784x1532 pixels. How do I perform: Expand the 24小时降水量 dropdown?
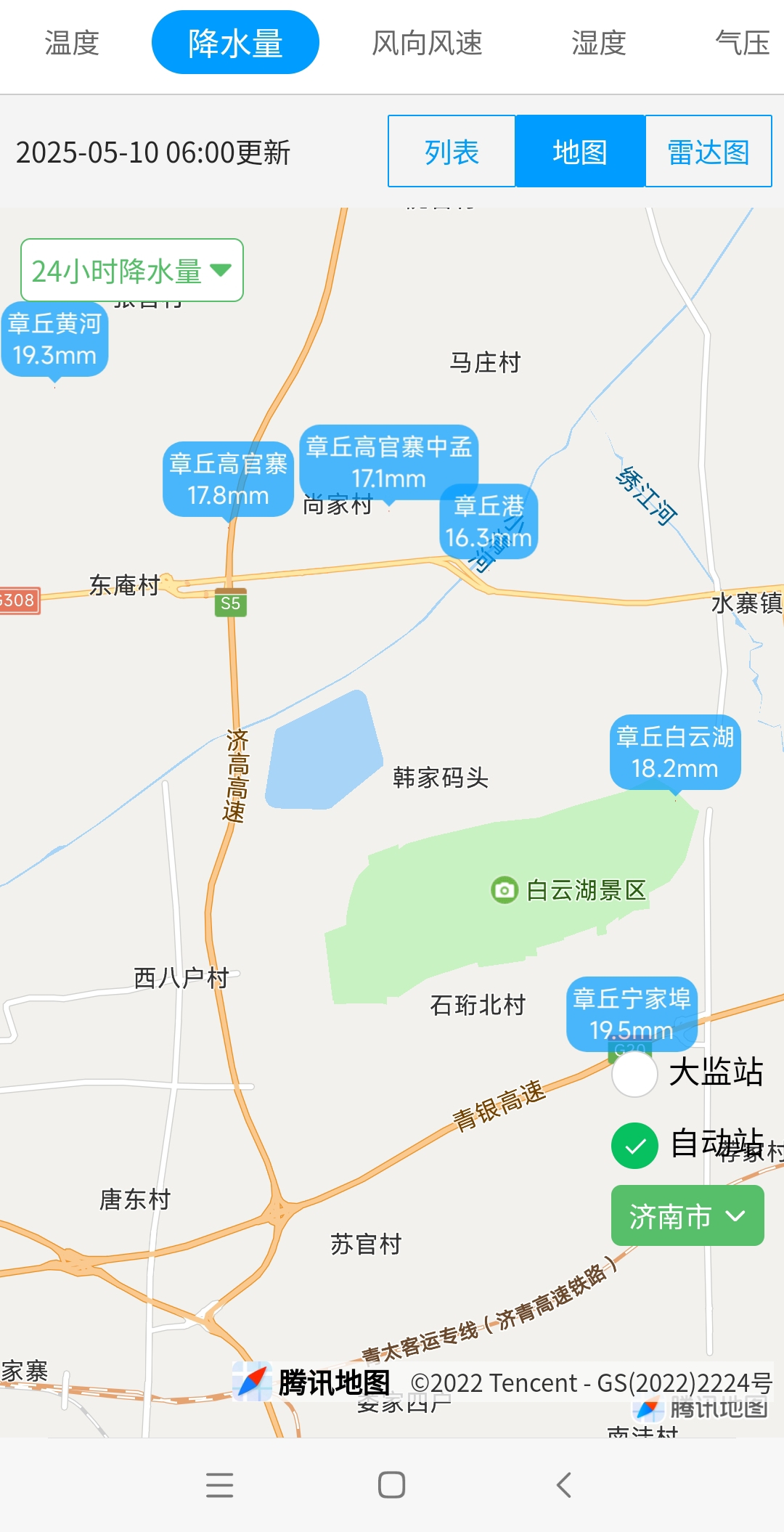[132, 270]
